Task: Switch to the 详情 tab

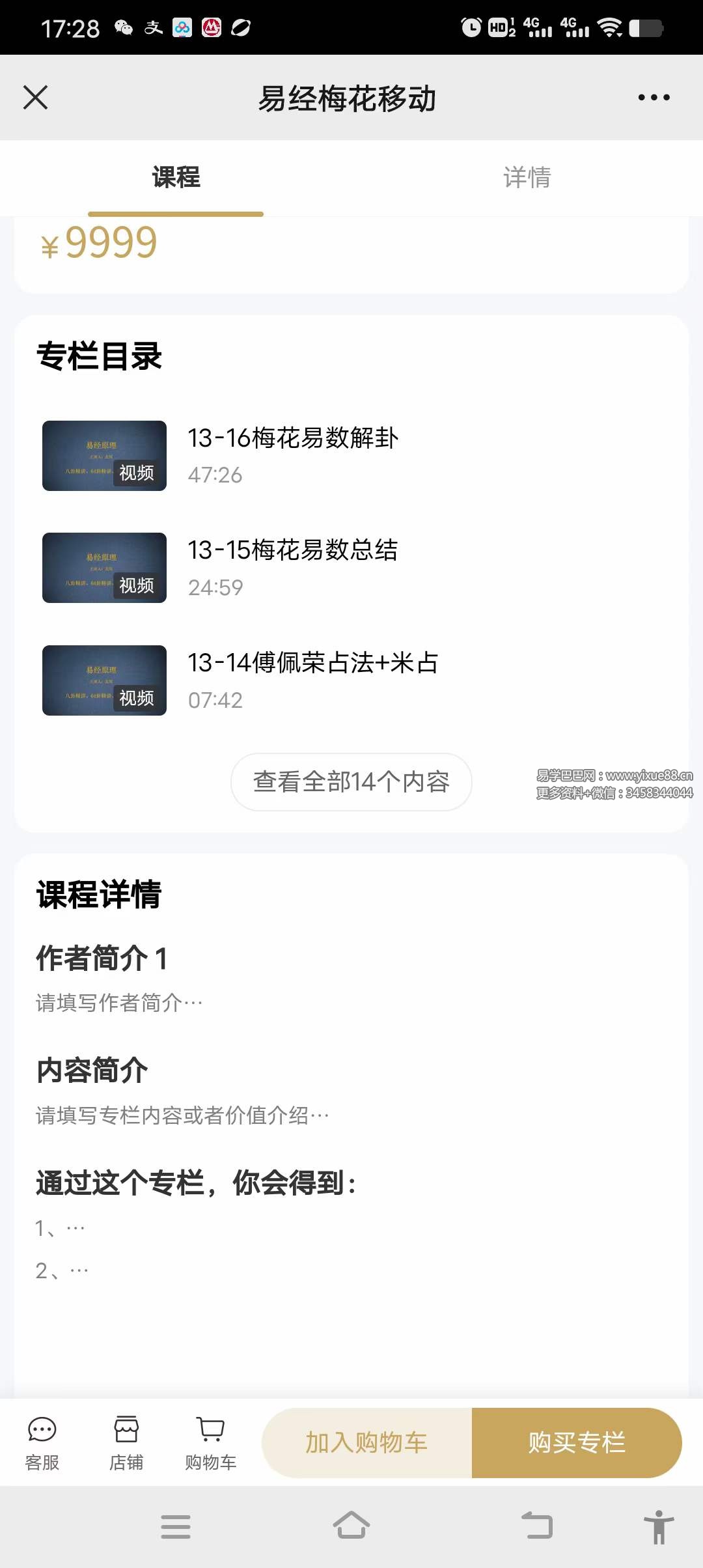Action: [x=527, y=177]
